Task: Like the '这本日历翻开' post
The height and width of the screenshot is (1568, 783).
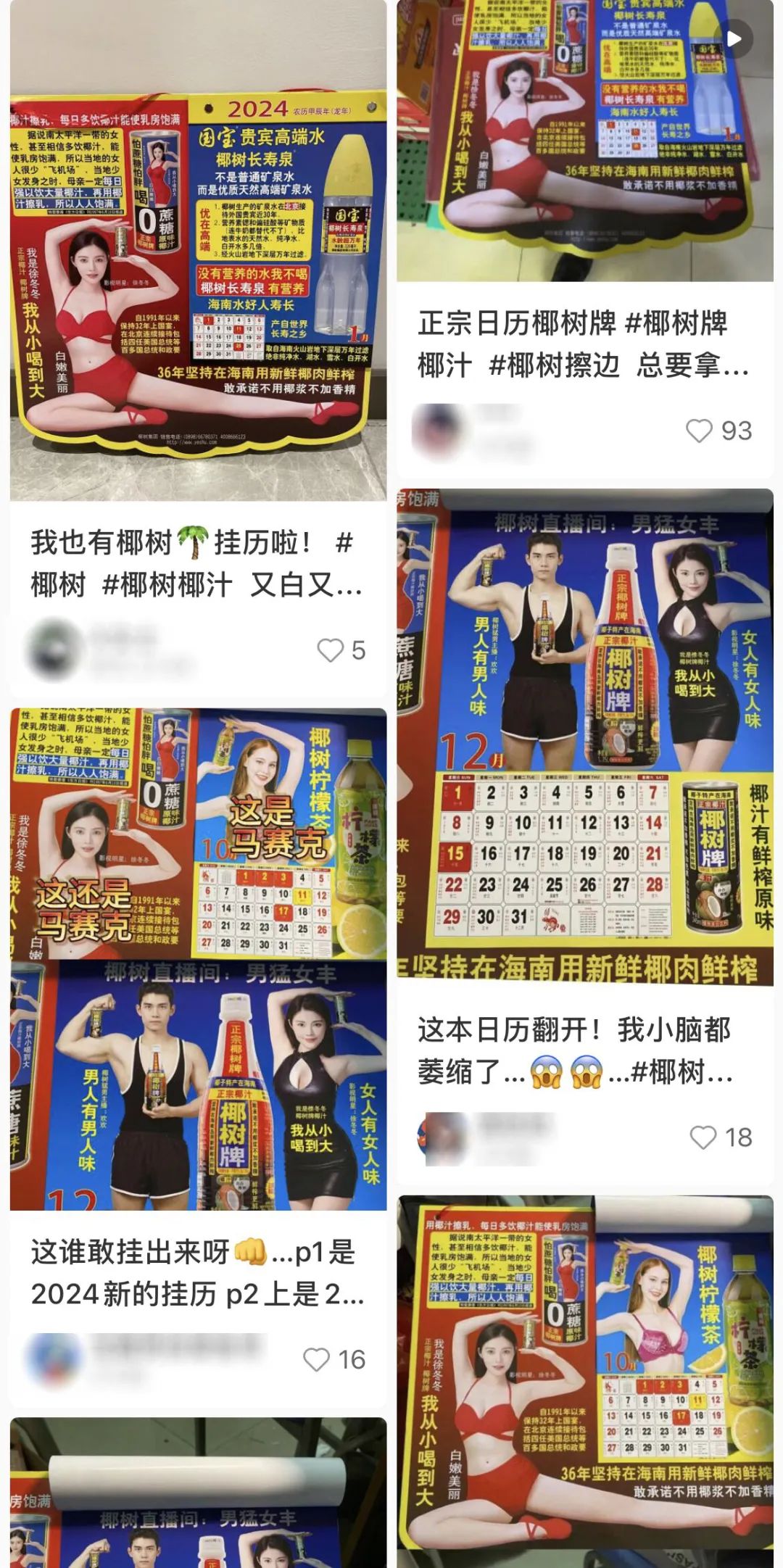Action: point(702,1137)
